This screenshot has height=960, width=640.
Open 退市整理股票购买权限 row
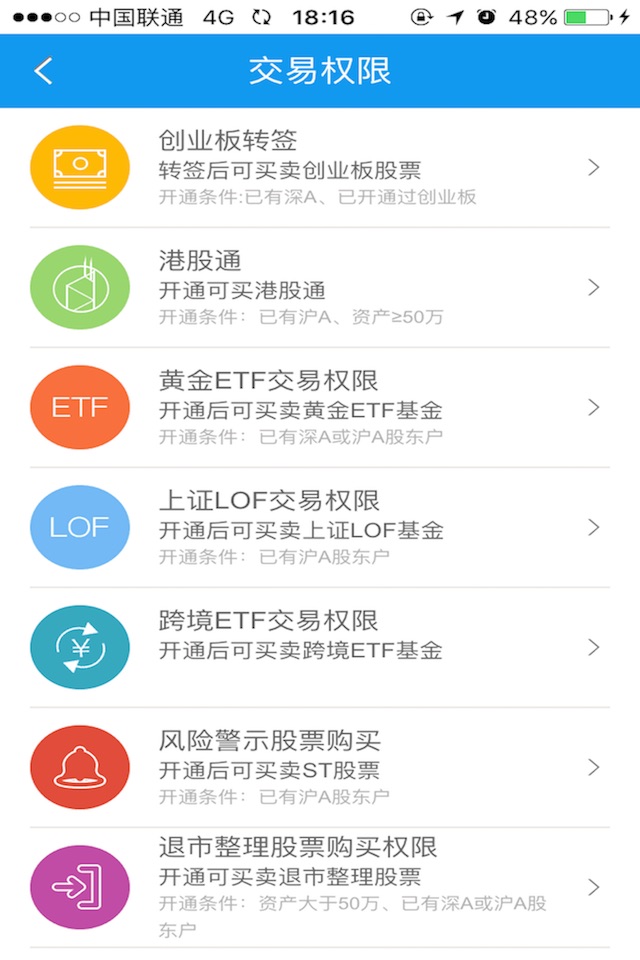click(320, 887)
